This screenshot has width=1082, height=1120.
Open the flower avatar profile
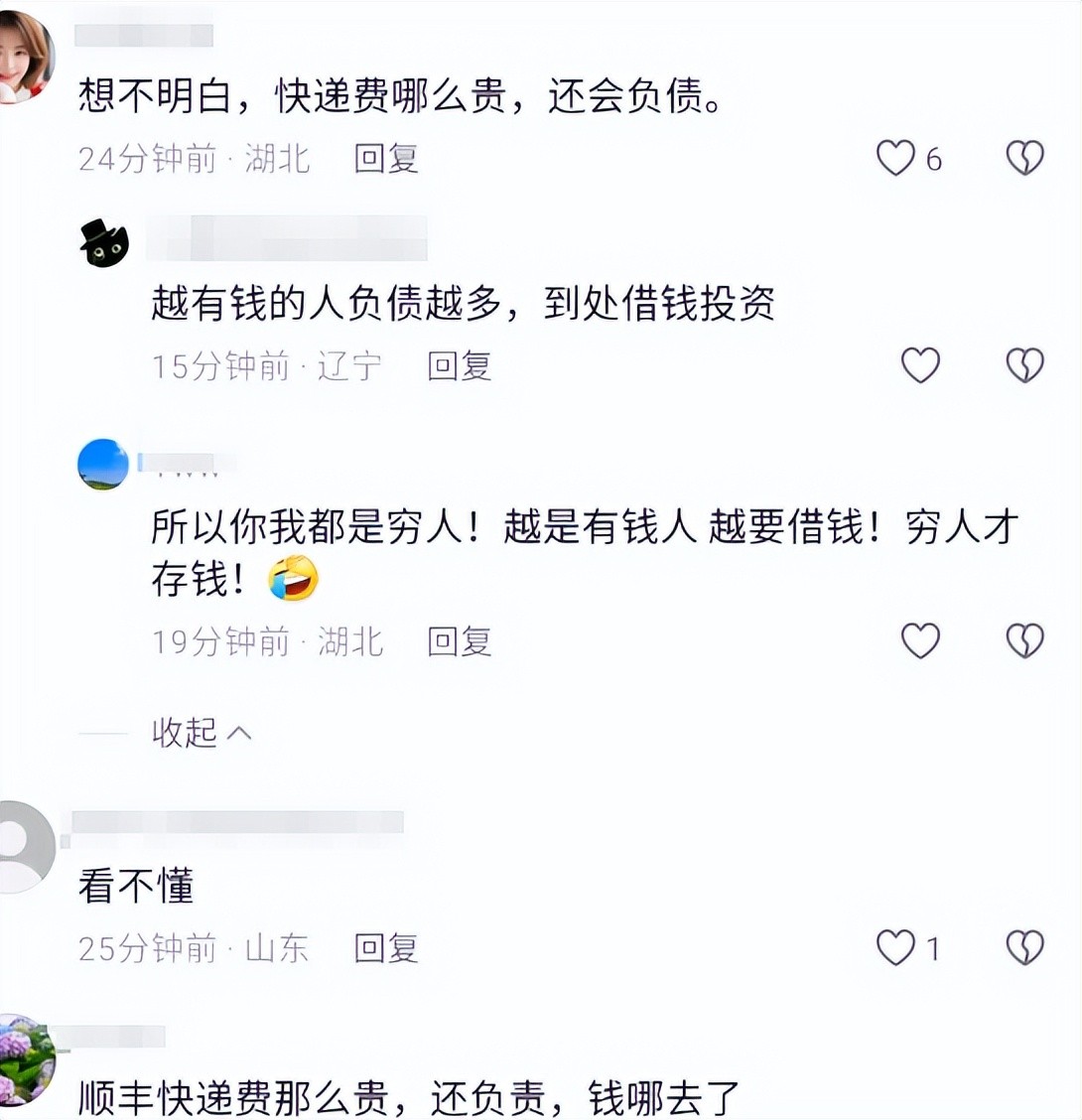tap(24, 1058)
